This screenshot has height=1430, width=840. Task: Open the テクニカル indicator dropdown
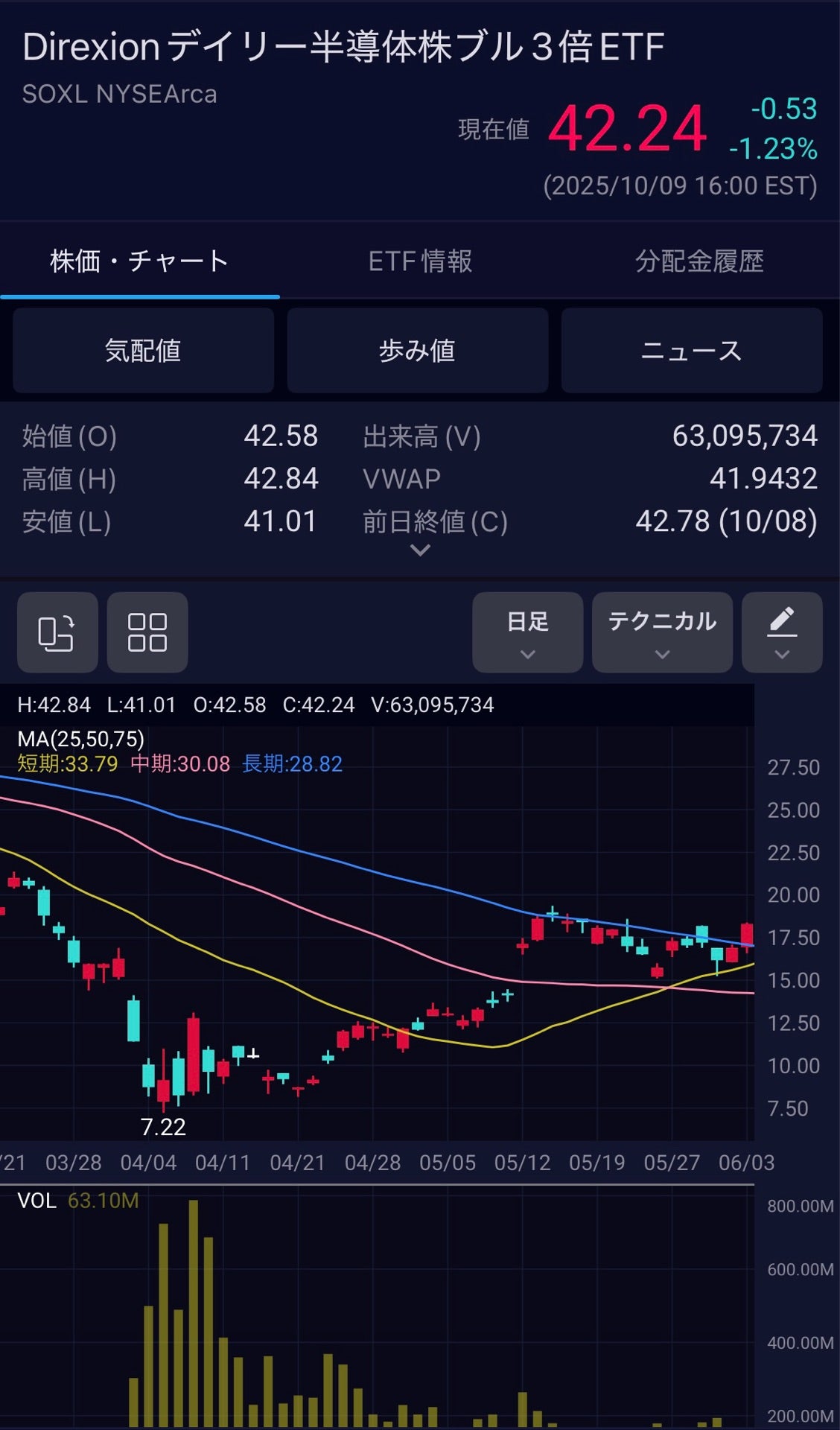[x=661, y=632]
